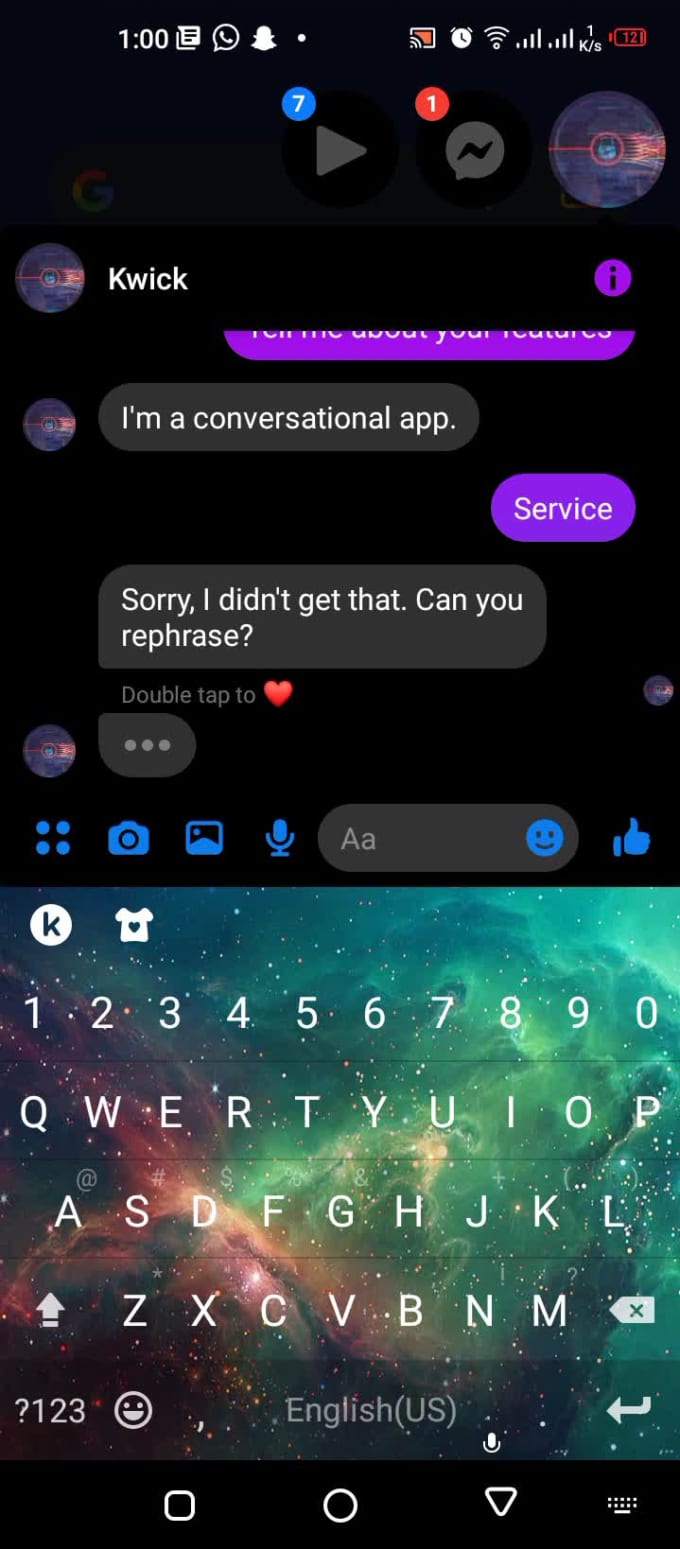The width and height of the screenshot is (680, 1549).
Task: Open the Messenger chat head bubble
Action: point(474,150)
